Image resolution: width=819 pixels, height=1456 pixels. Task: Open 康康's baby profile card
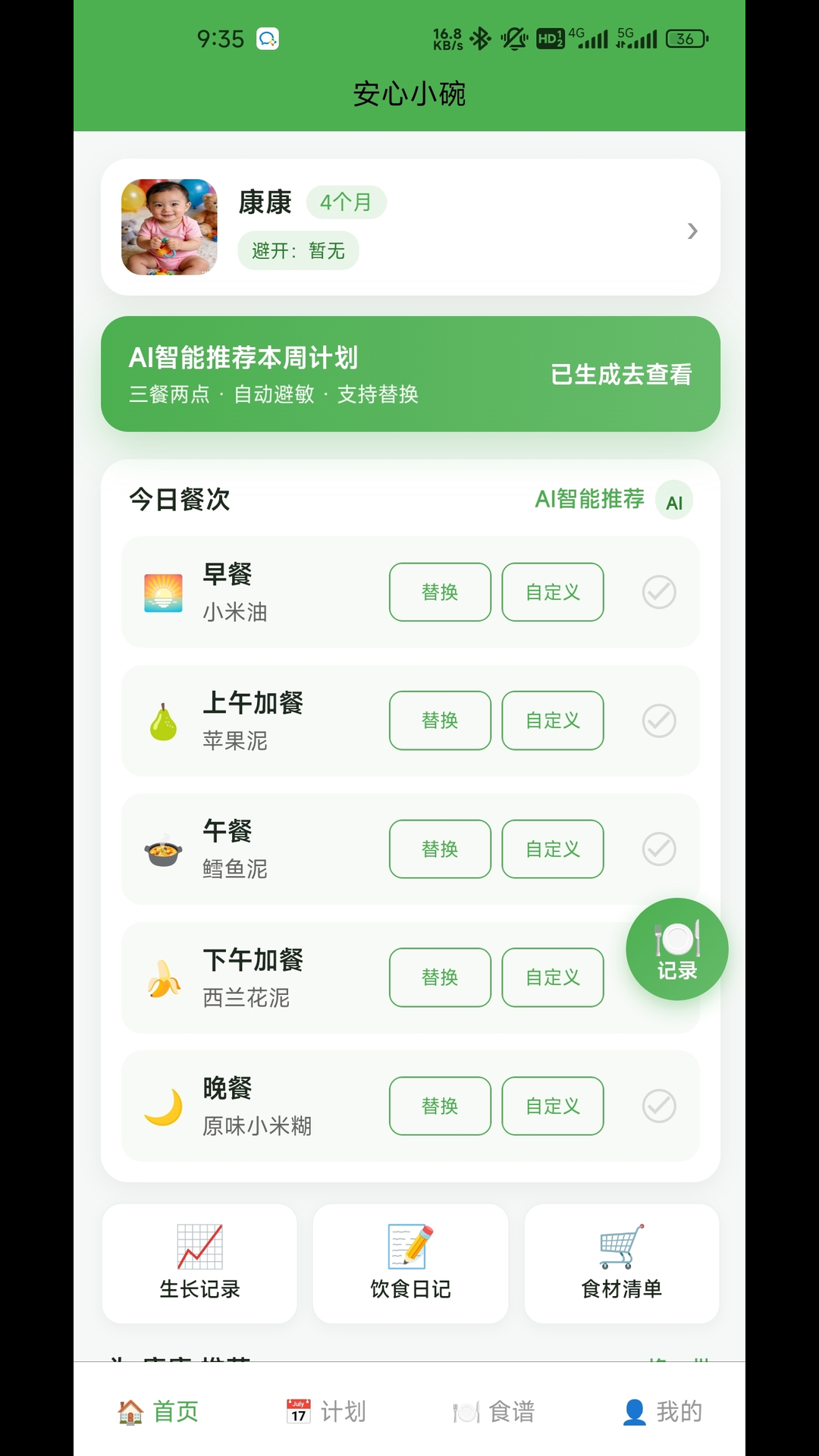click(410, 227)
